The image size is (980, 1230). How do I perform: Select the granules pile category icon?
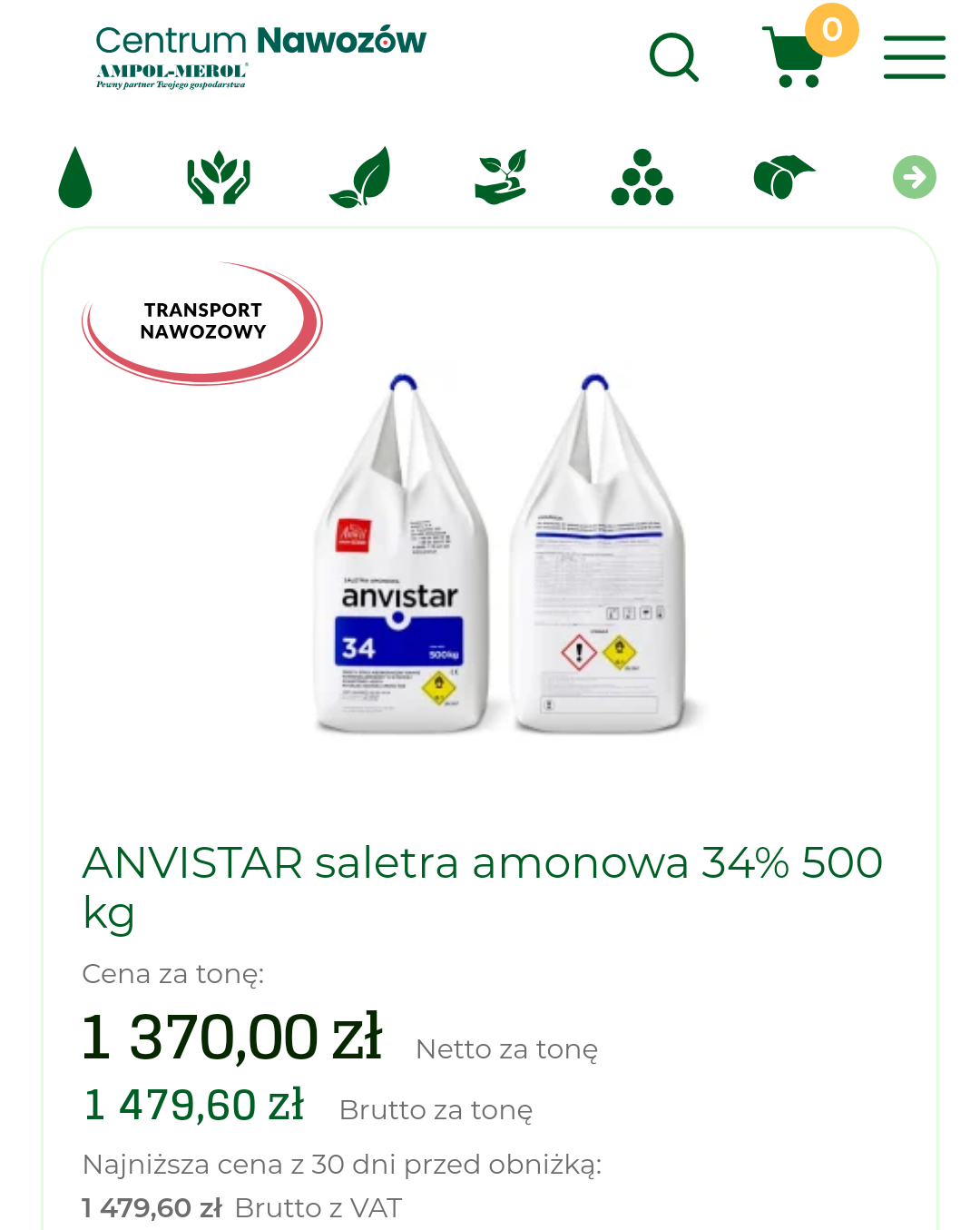[x=642, y=177]
